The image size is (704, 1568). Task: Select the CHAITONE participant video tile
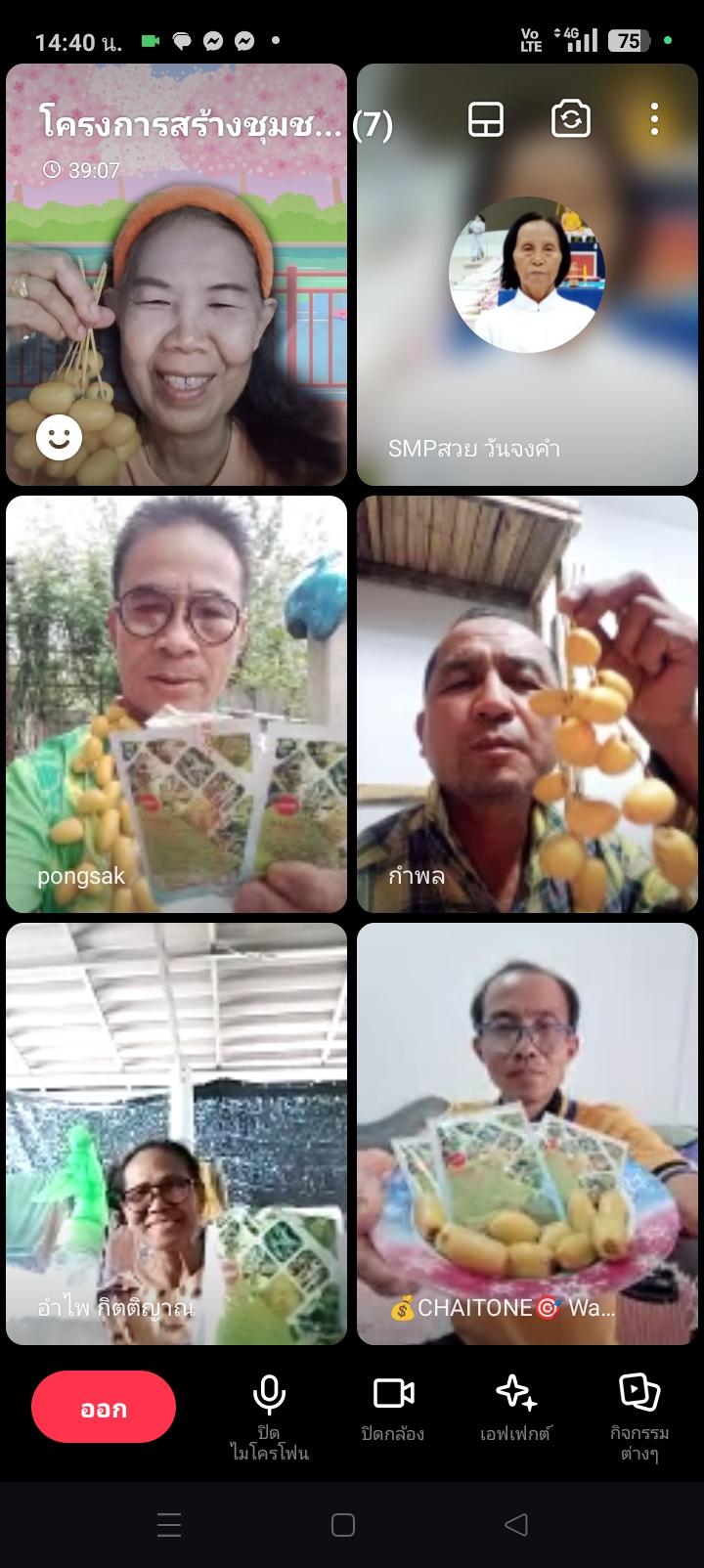pos(527,1134)
